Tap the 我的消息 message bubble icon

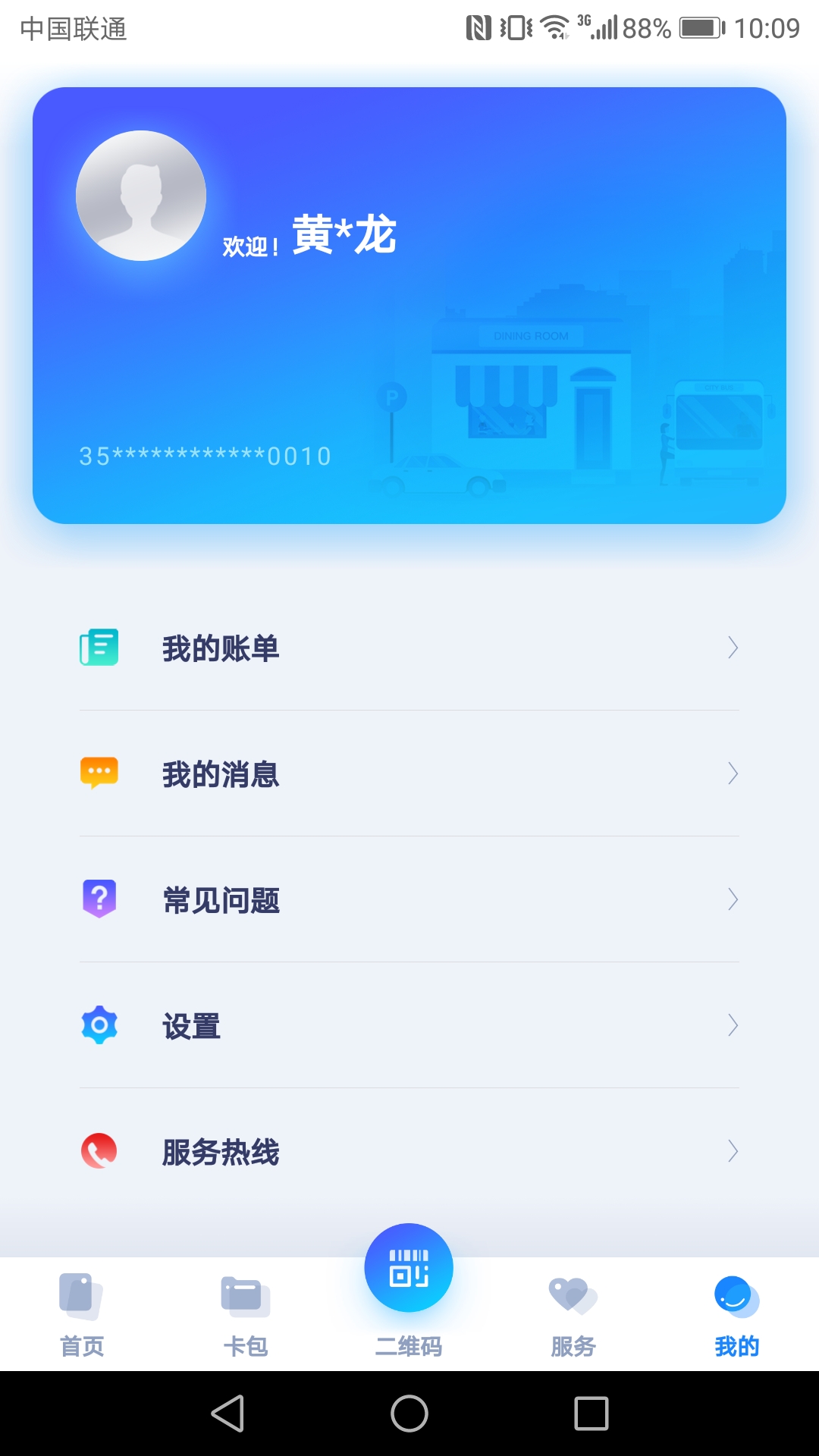coord(99,773)
